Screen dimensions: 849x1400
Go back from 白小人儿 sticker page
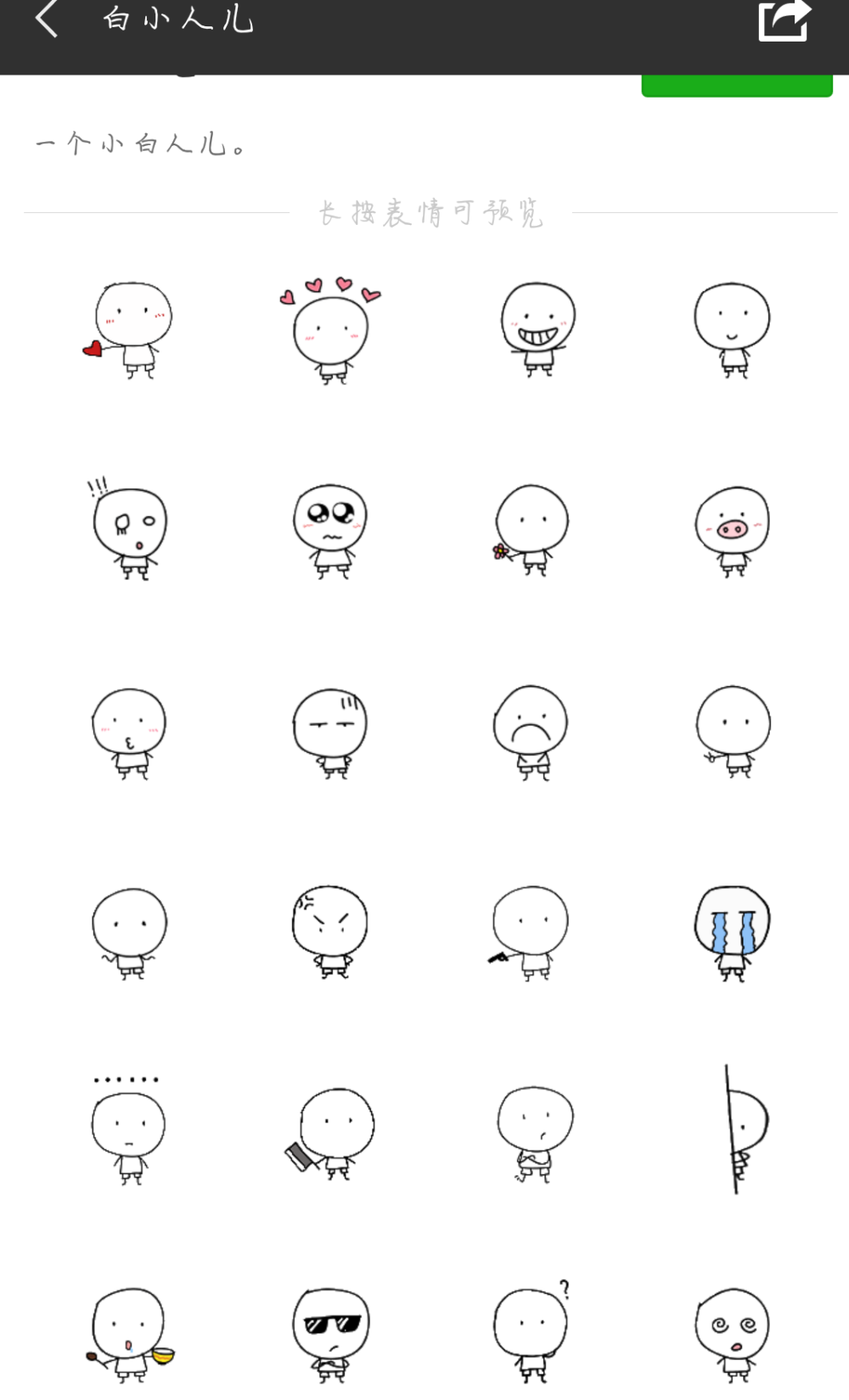click(x=48, y=19)
